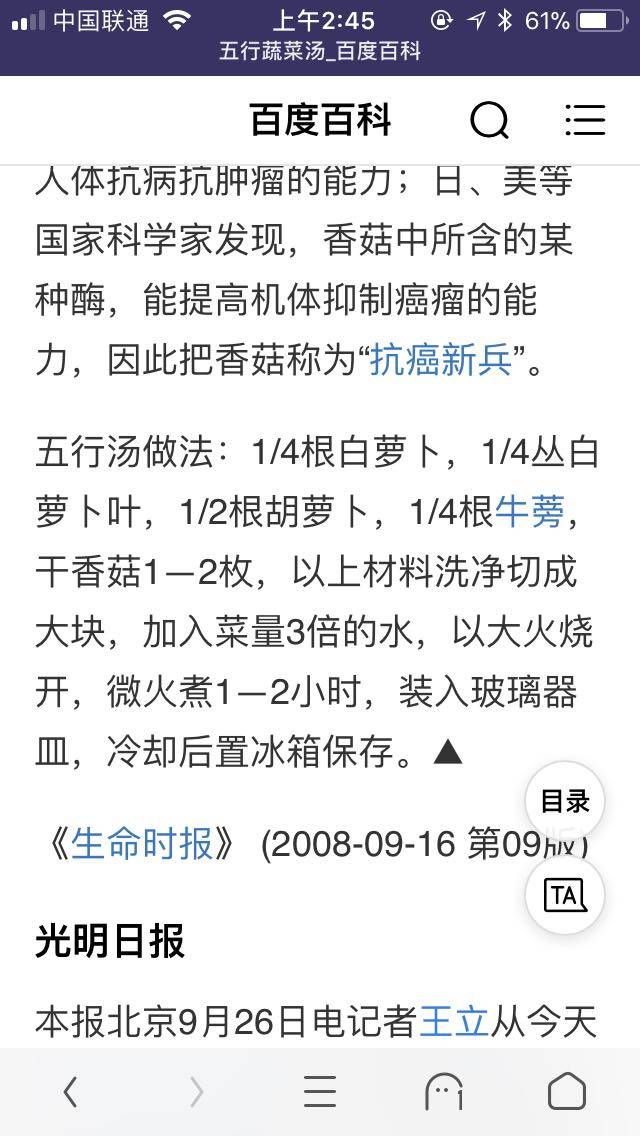640x1136 pixels.
Task: Open the 王立 reporter link
Action: click(x=453, y=1022)
